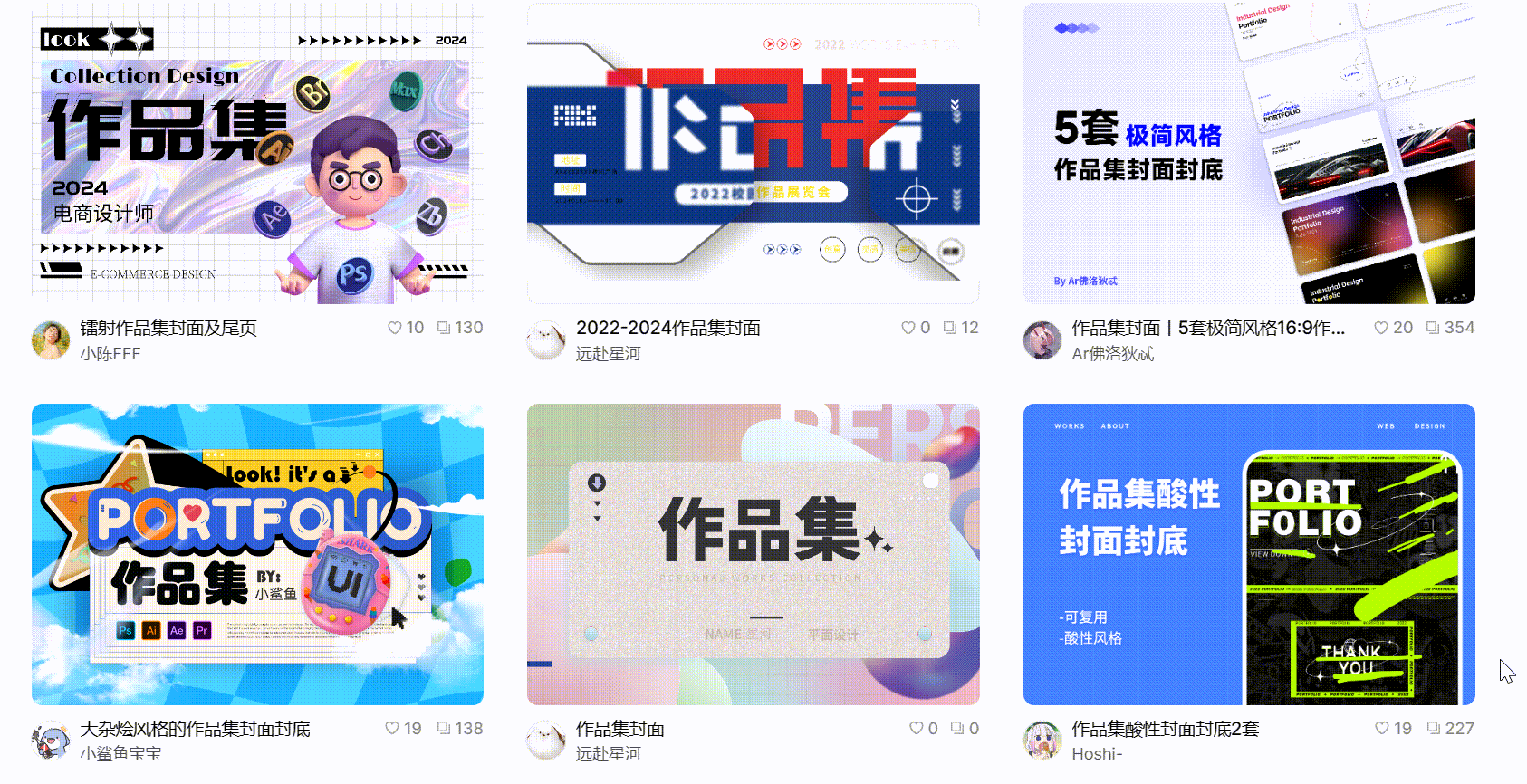
Task: Open the 大杂烩风格 PORTFOLIO cover thumbnail
Action: pyautogui.click(x=257, y=554)
